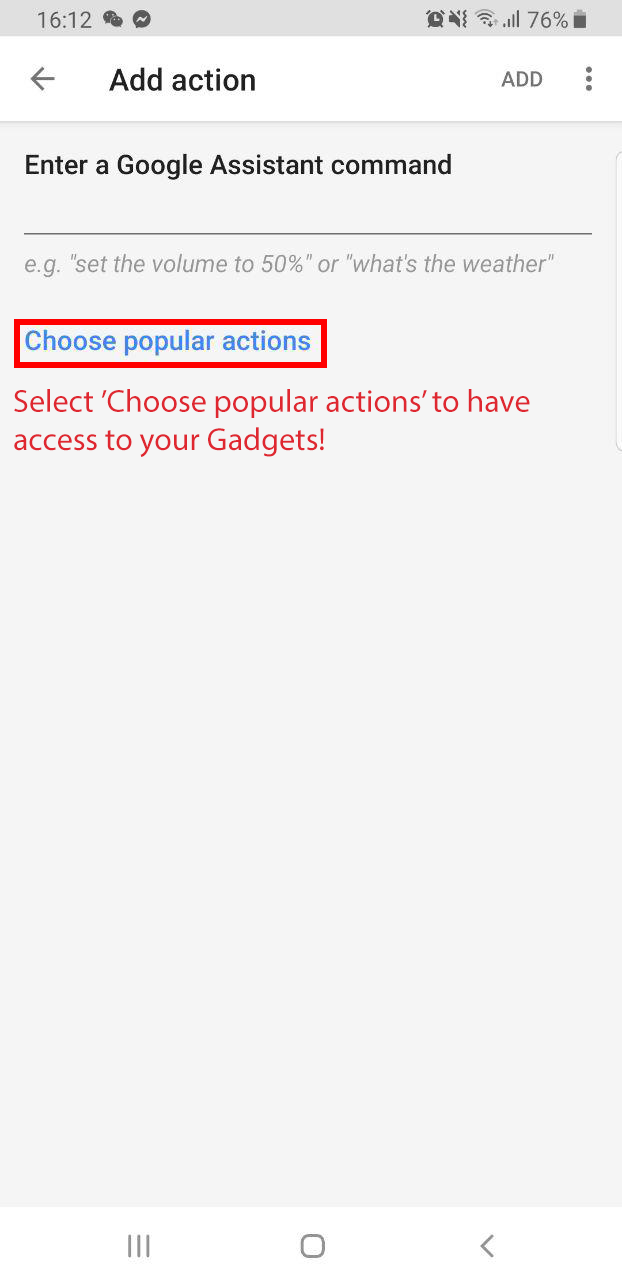The image size is (622, 1280).
Task: Open the three-dot overflow menu
Action: click(589, 79)
